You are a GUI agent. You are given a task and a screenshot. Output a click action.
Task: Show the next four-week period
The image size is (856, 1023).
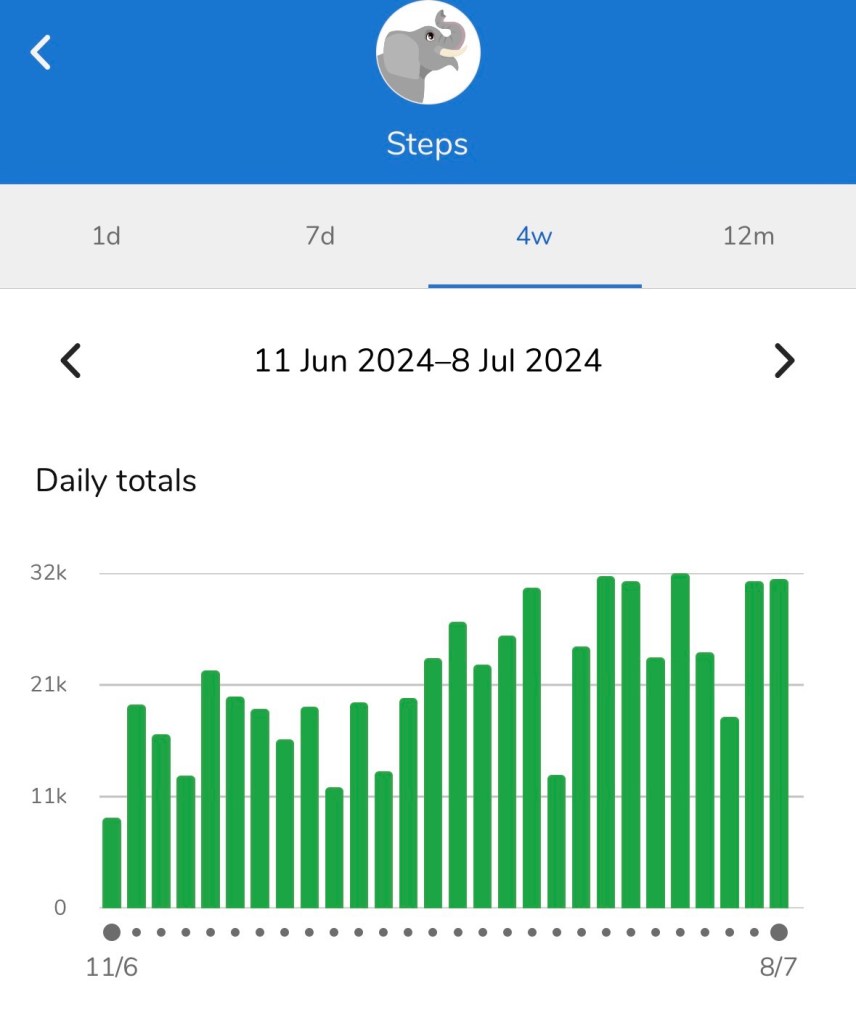[x=785, y=360]
